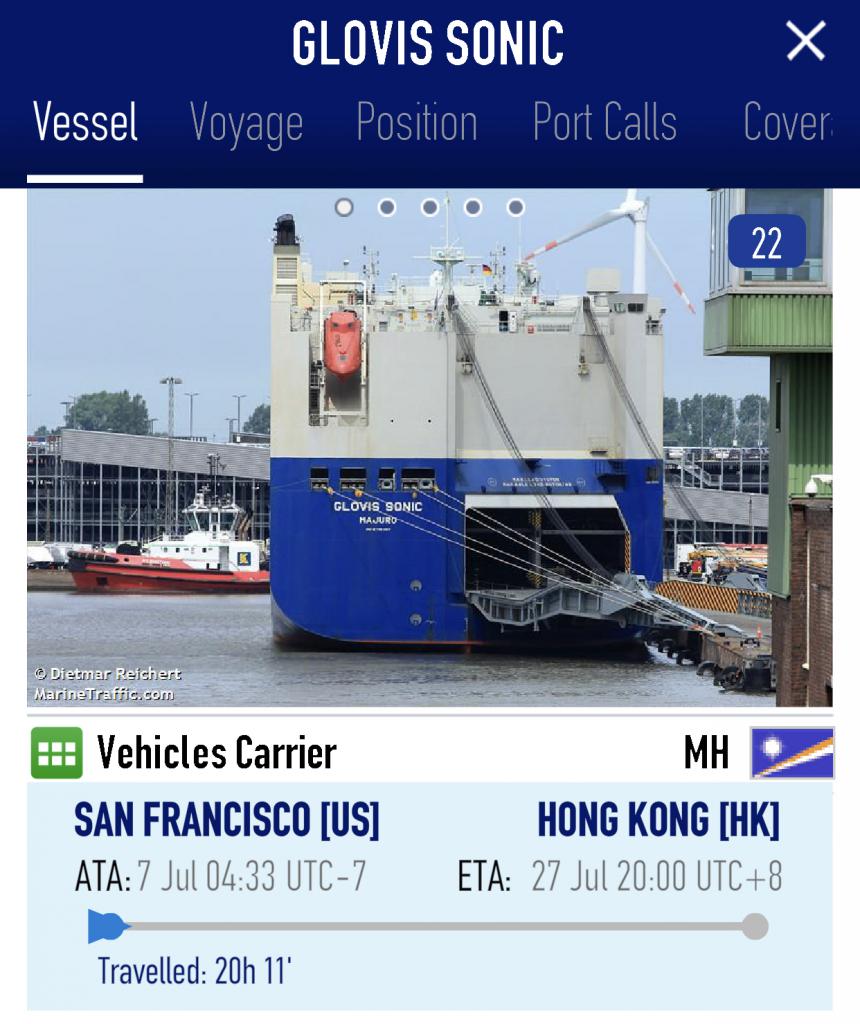
Task: Switch to the Voyage tab
Action: pos(246,123)
